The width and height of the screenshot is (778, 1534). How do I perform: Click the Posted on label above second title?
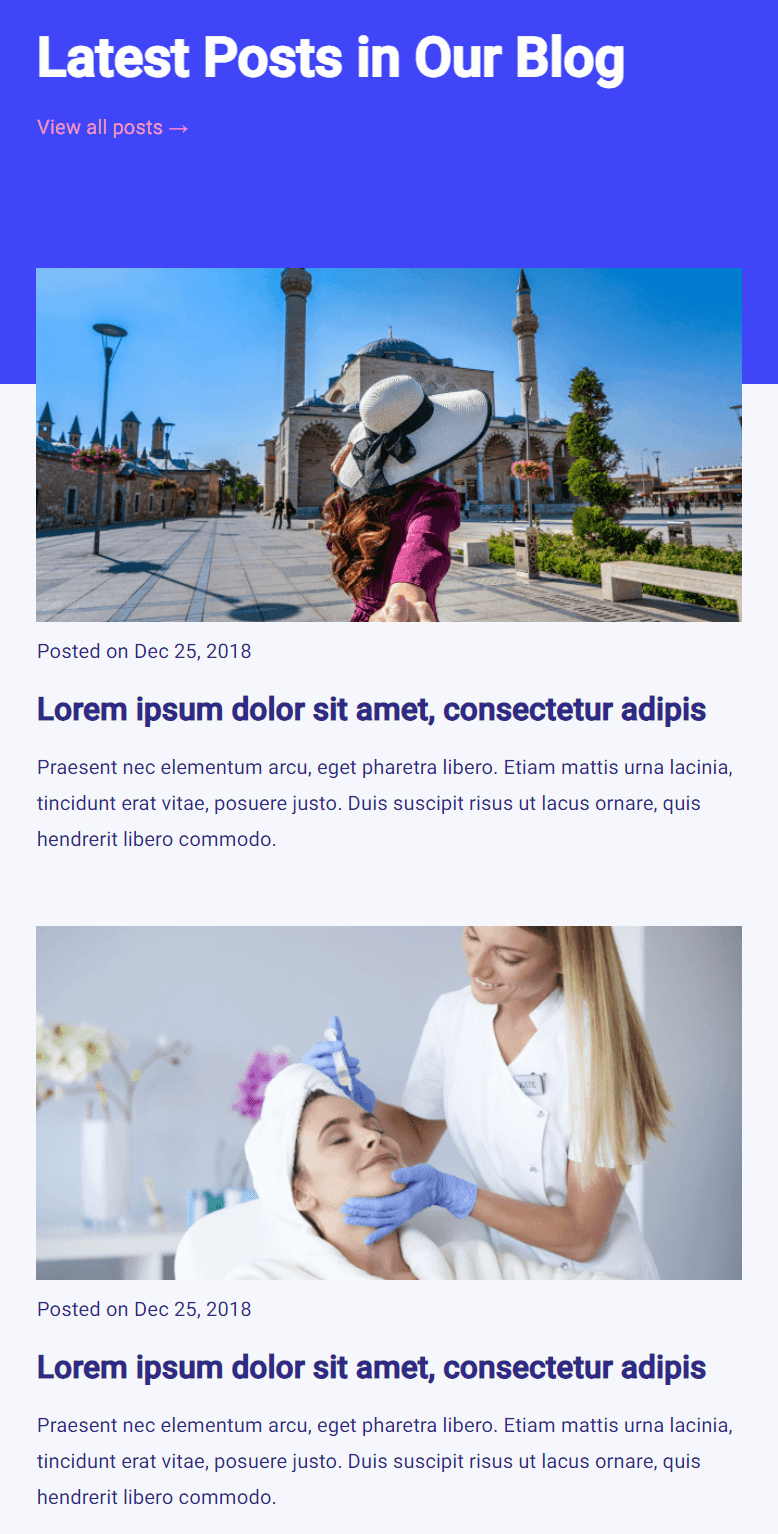(77, 1309)
